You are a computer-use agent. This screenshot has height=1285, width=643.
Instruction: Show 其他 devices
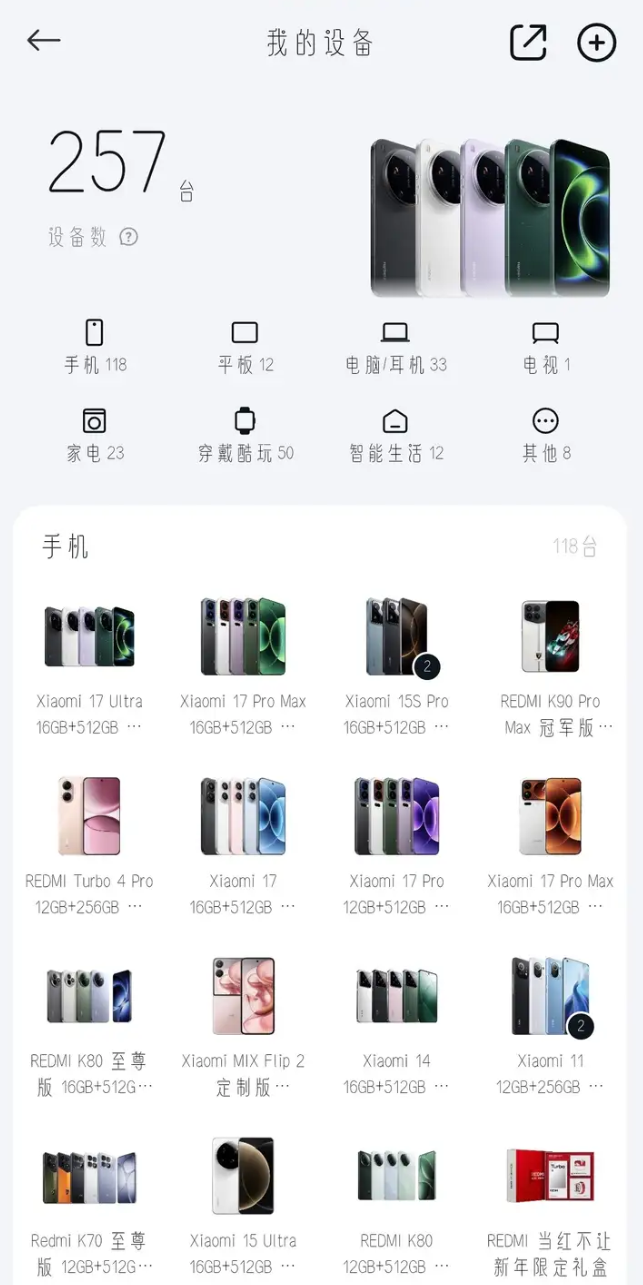(546, 435)
